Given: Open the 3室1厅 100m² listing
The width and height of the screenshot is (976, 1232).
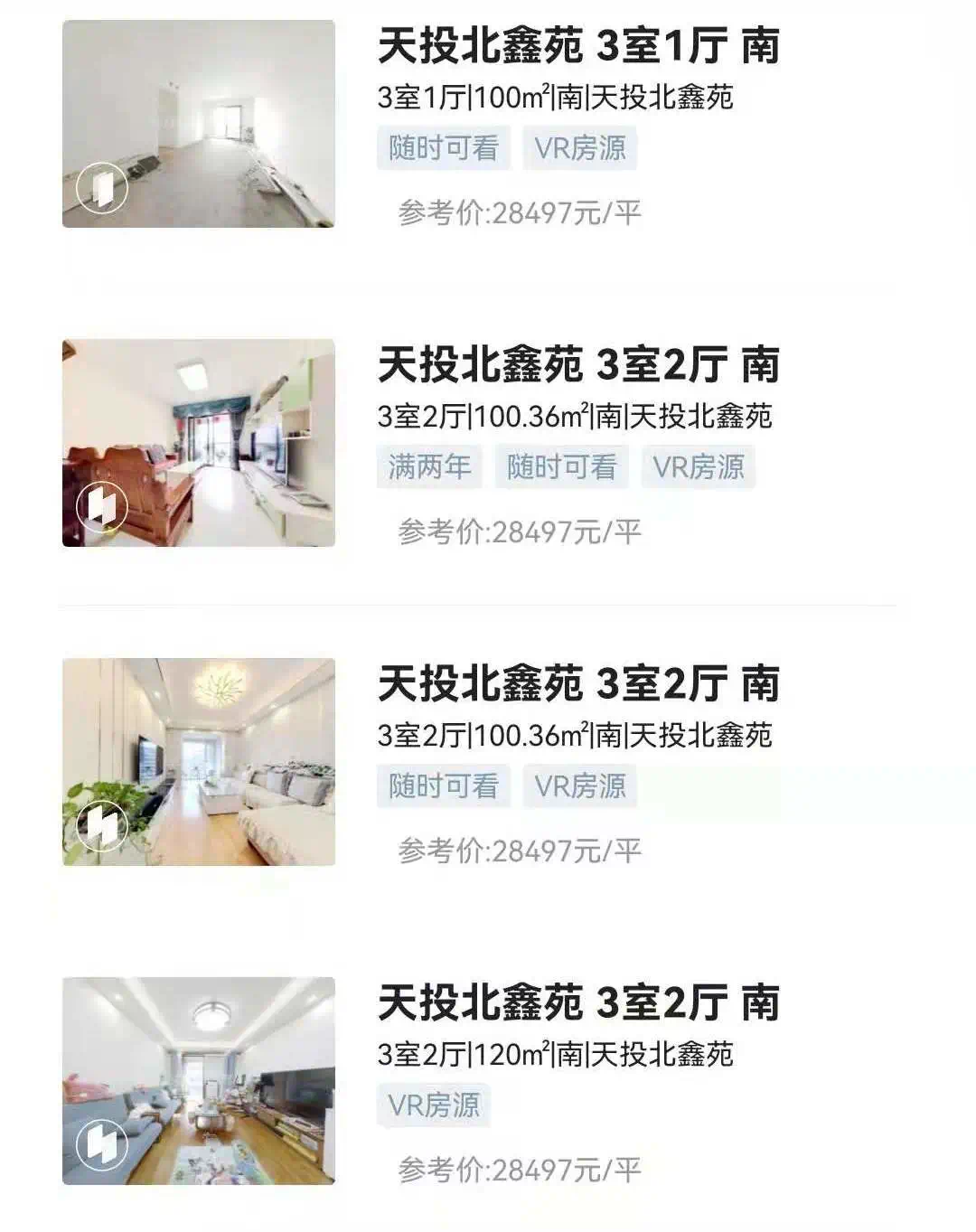Looking at the screenshot, I should click(x=577, y=47).
